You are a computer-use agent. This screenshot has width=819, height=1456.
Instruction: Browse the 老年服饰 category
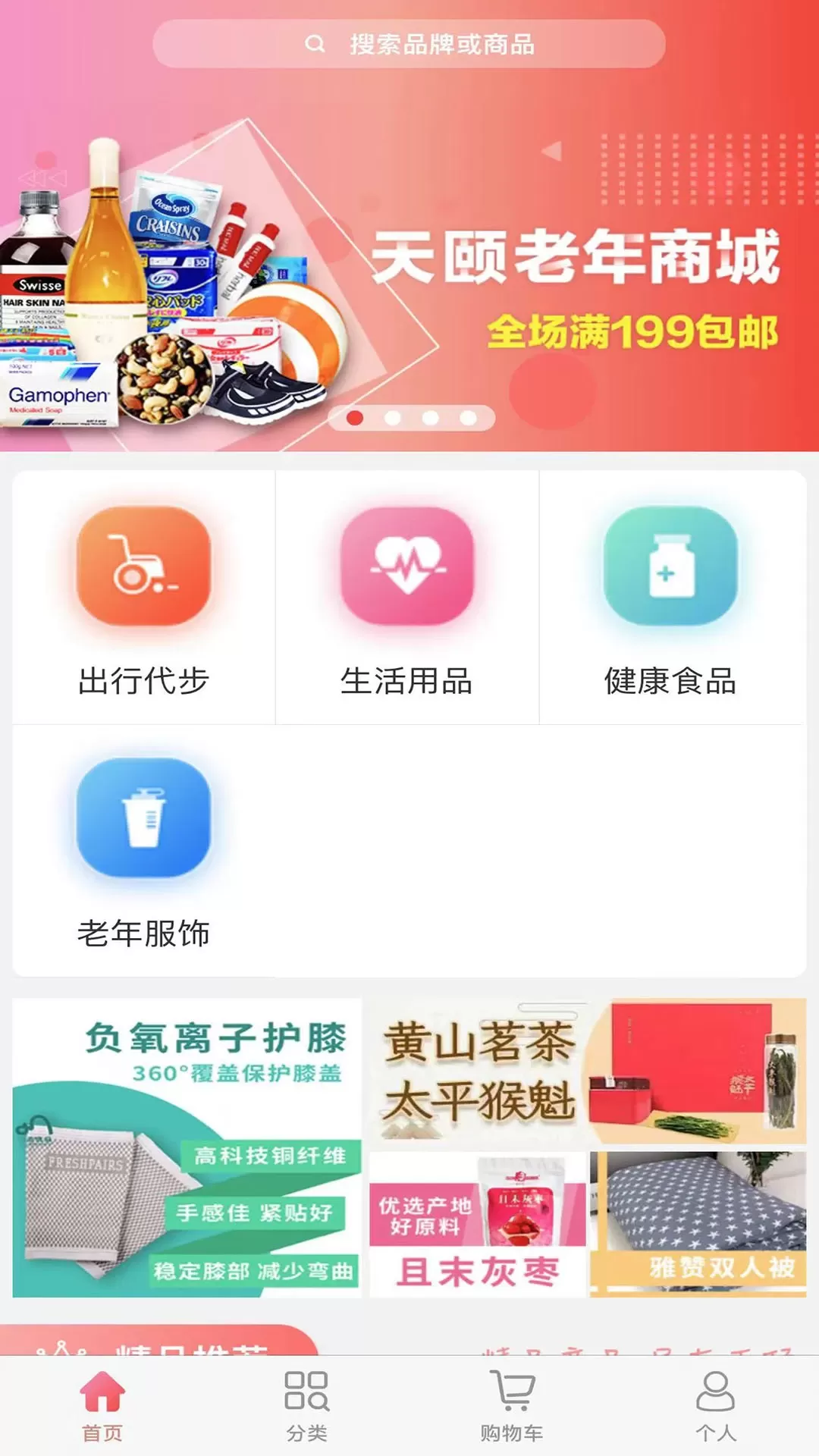click(x=143, y=851)
